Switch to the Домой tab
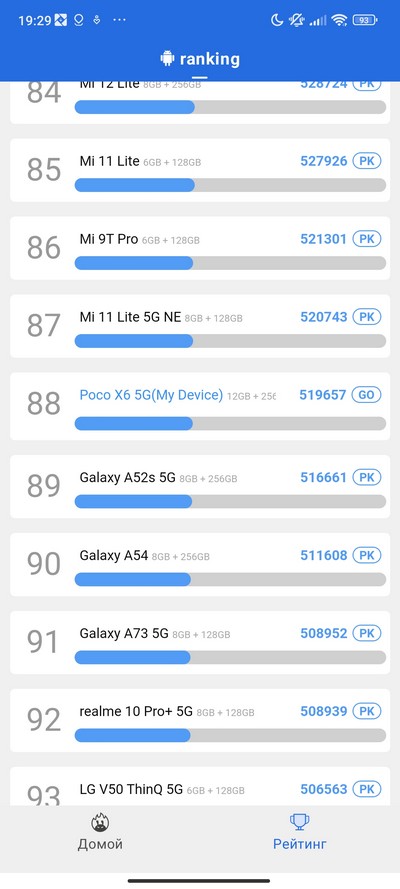The image size is (400, 889). (100, 832)
